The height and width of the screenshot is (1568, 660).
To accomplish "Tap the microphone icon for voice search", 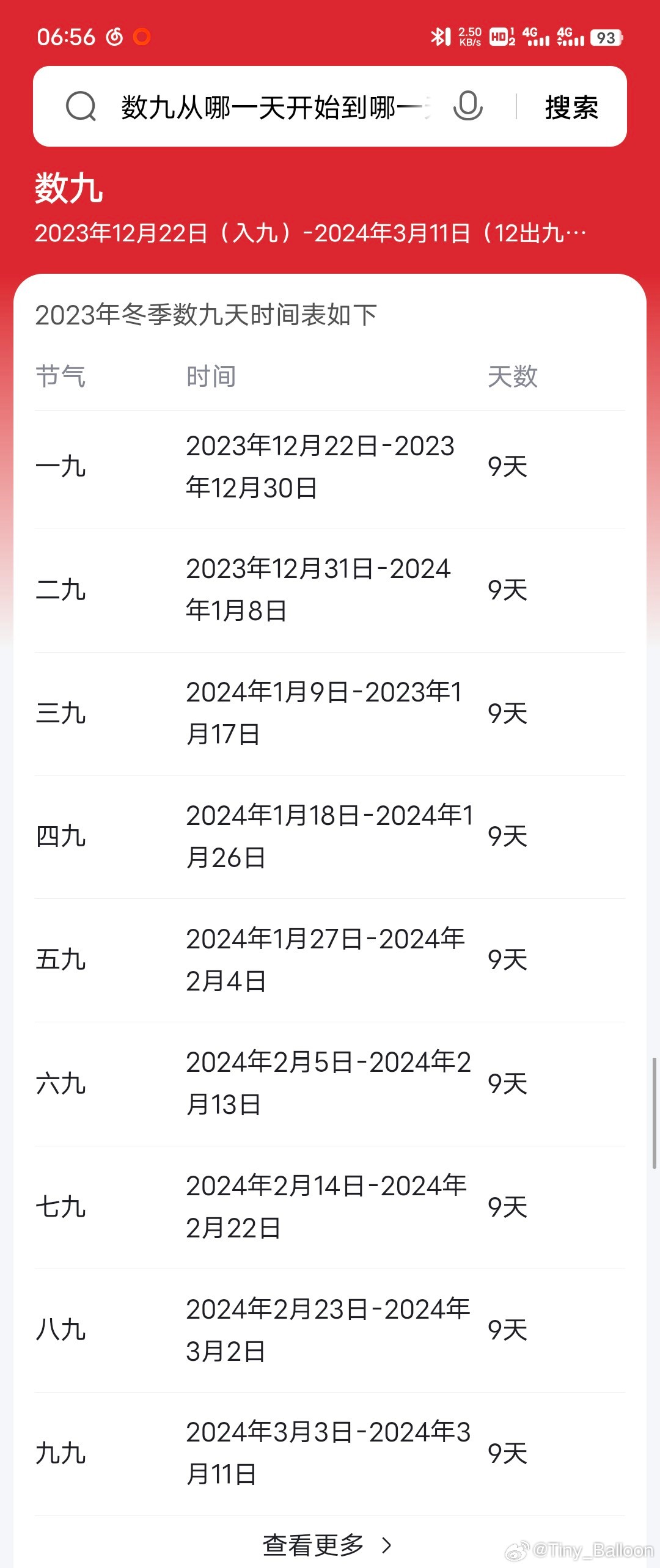I will pos(468,108).
